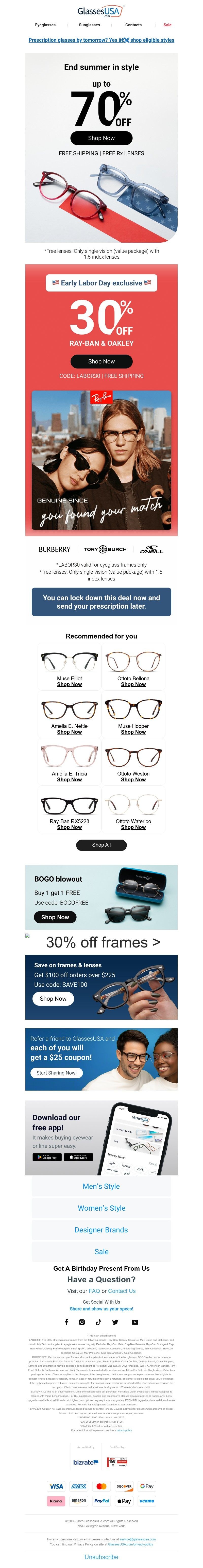
Task: Unsubscribe from these emails
Action: pyautogui.click(x=101, y=1557)
